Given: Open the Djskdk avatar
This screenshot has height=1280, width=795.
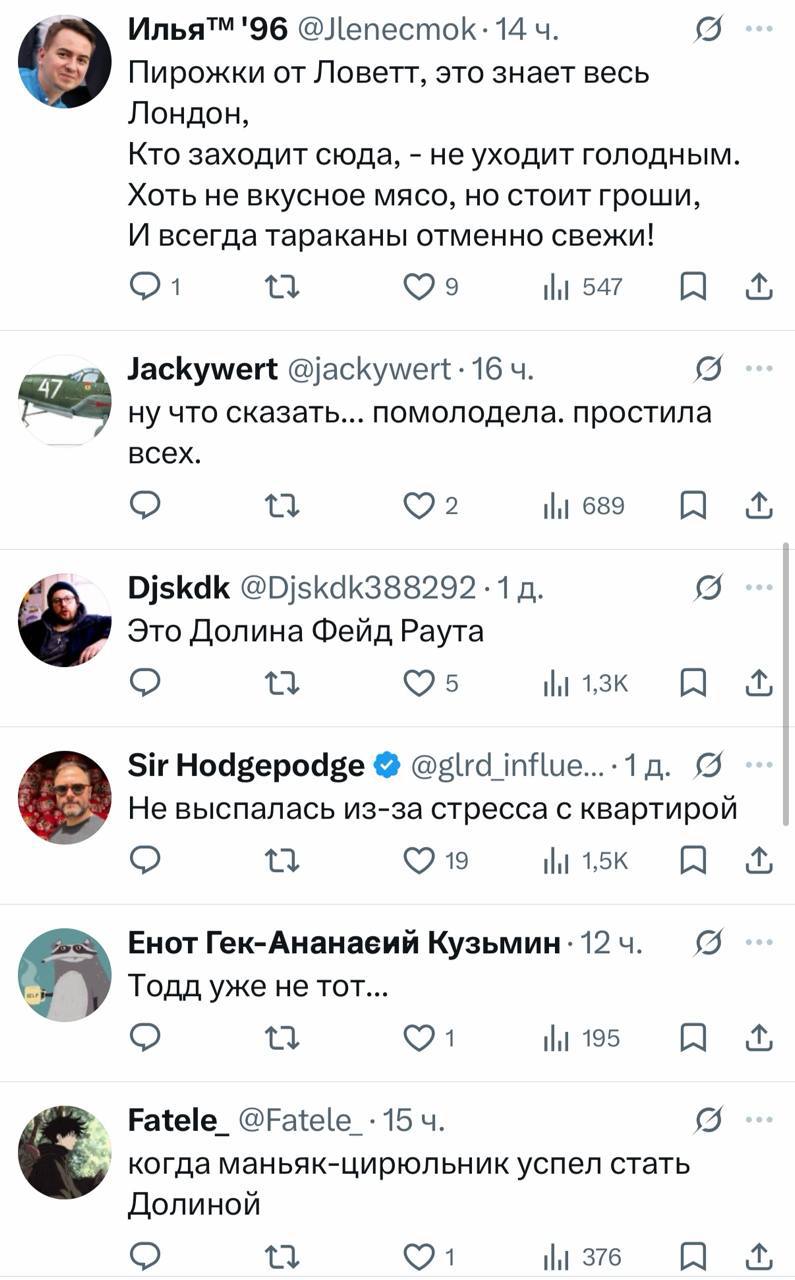Looking at the screenshot, I should pyautogui.click(x=64, y=620).
